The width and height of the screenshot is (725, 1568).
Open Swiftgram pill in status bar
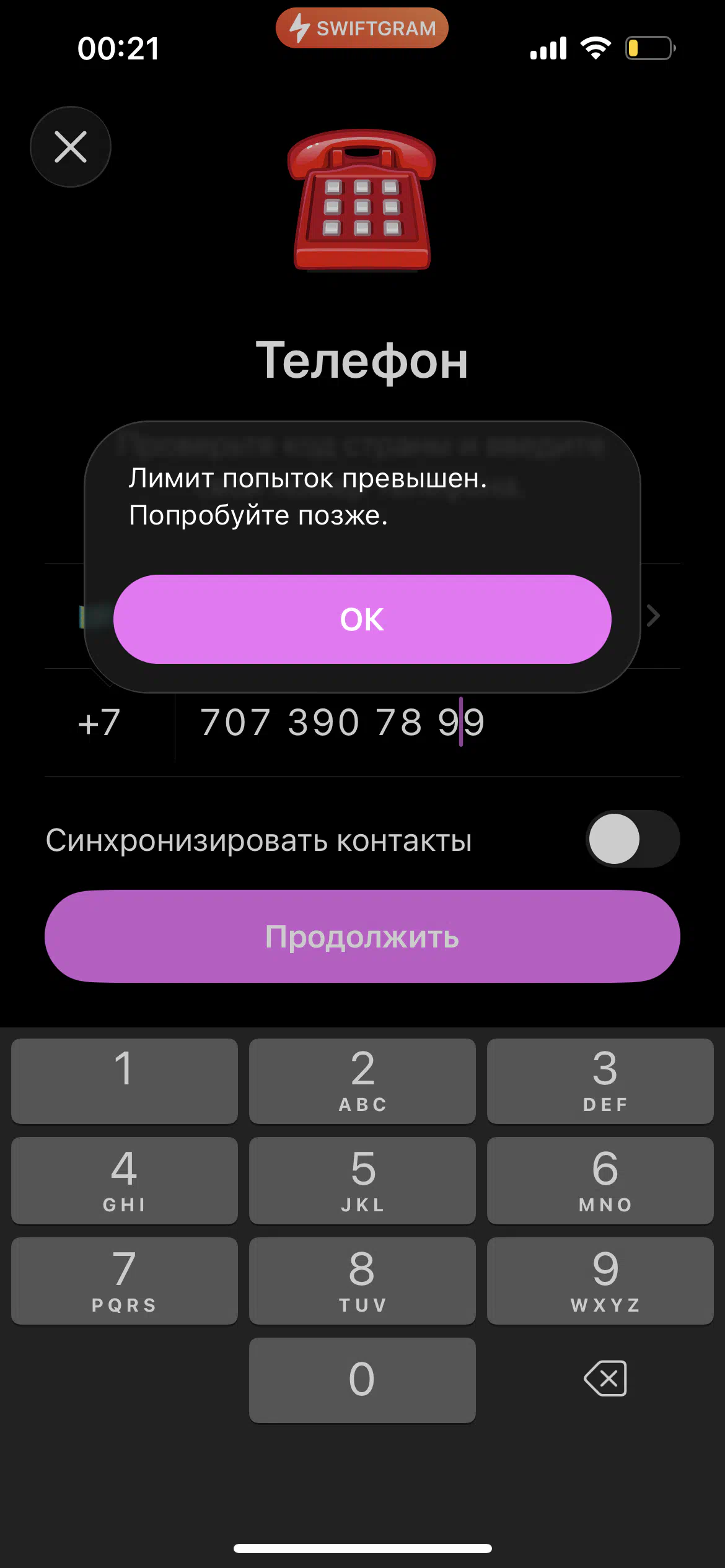(x=362, y=28)
